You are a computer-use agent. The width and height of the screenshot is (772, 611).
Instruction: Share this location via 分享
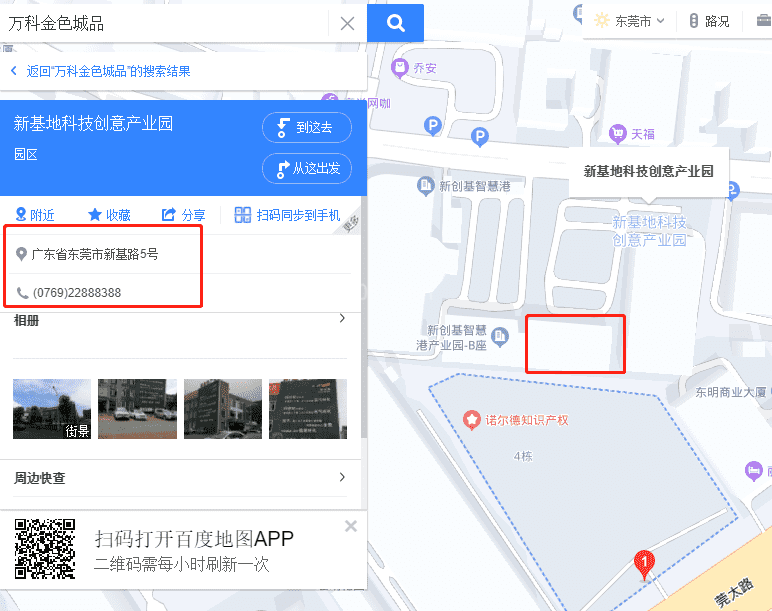click(x=183, y=215)
